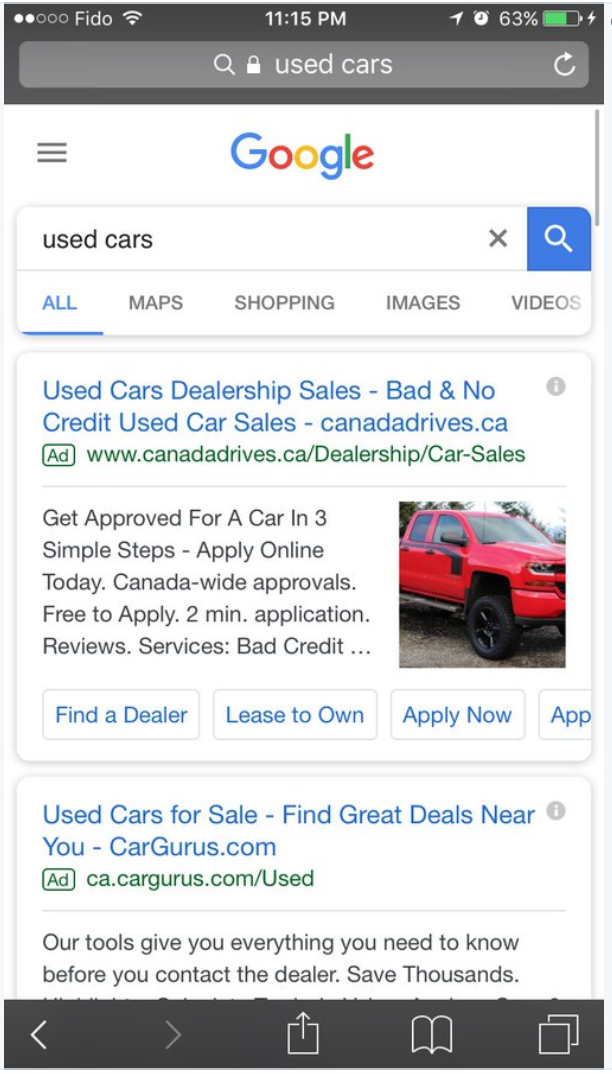Open the canadadrives.ca ad headline
Image resolution: width=612 pixels, height=1074 pixels.
pos(275,406)
